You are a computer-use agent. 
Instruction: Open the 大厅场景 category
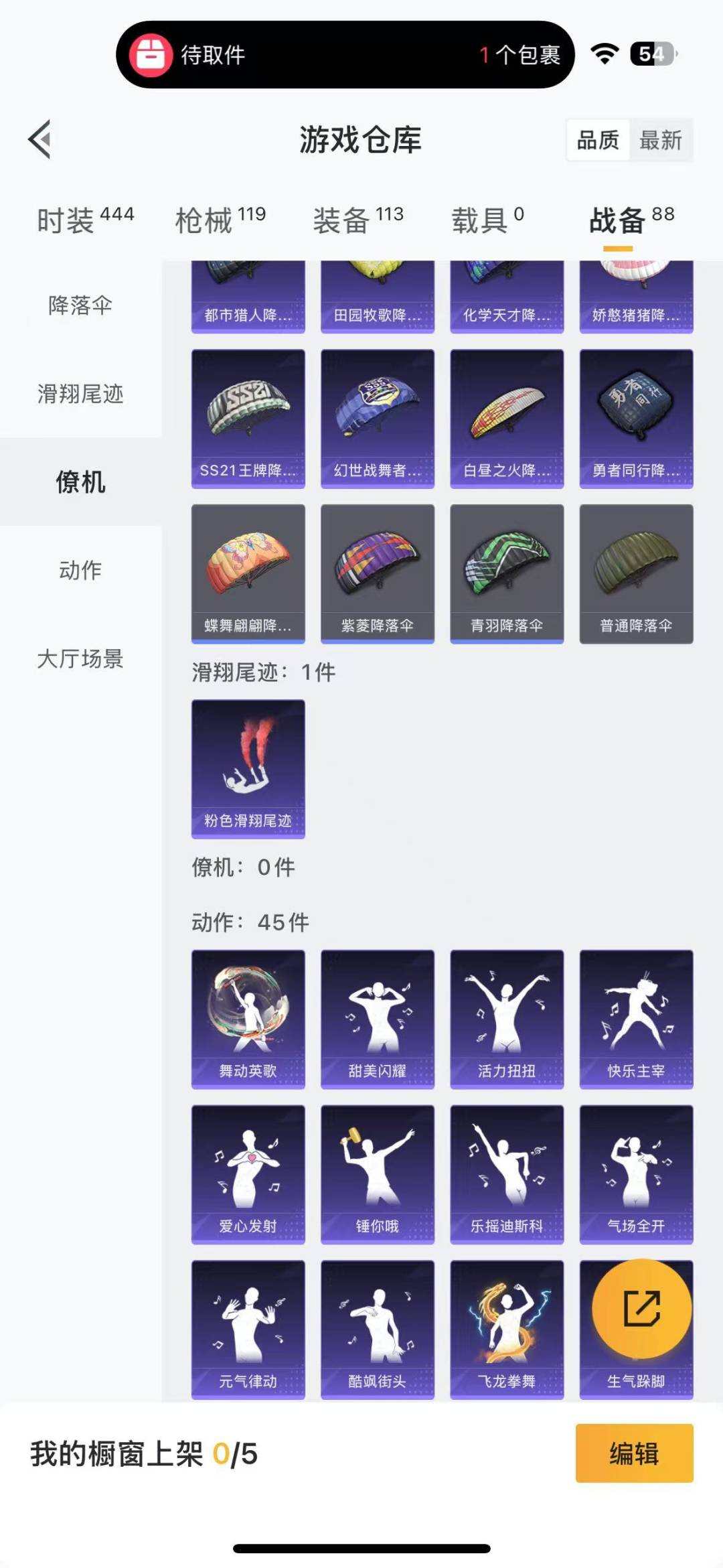[80, 660]
